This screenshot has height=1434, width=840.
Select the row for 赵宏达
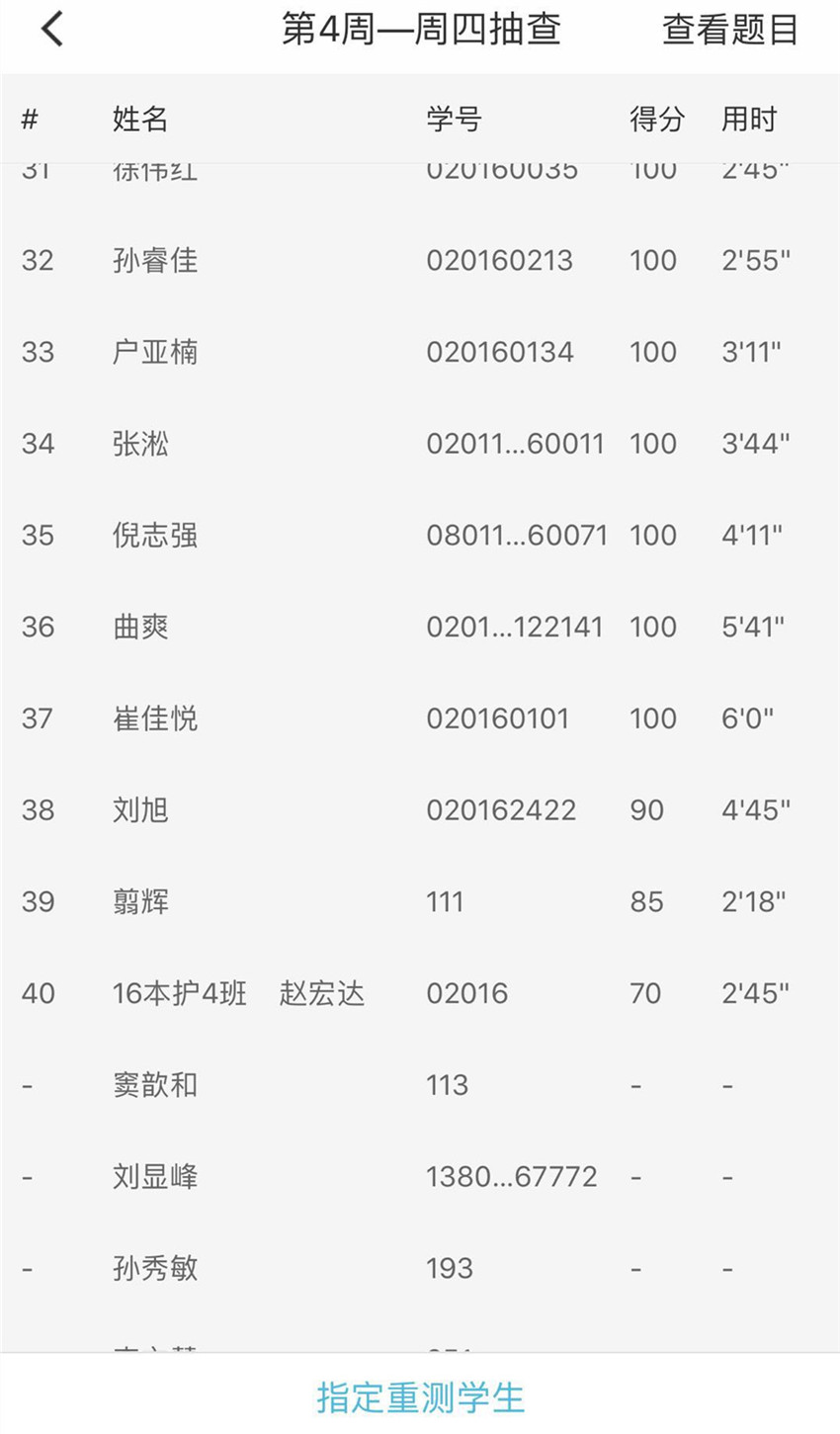420,992
